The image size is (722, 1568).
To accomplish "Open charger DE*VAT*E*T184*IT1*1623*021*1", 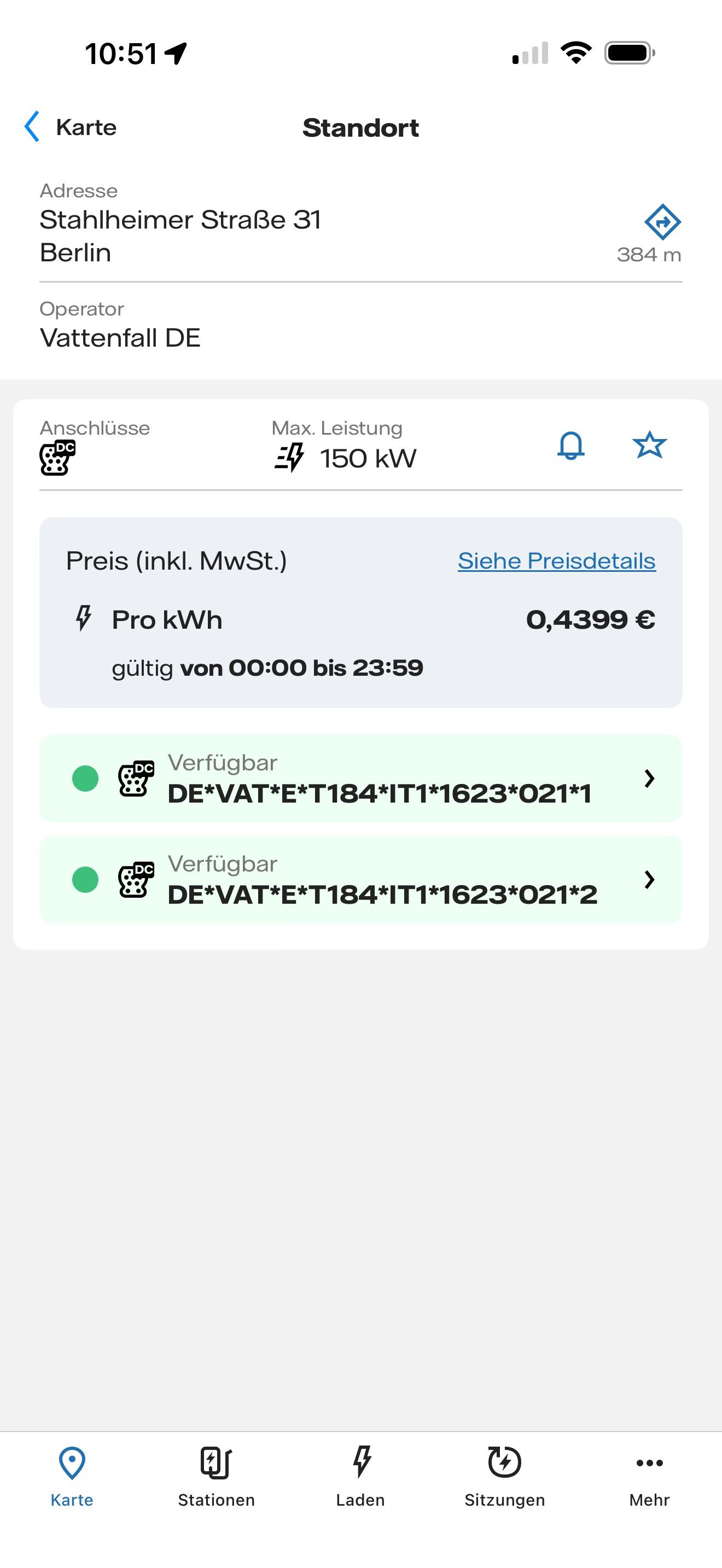I will pyautogui.click(x=360, y=779).
